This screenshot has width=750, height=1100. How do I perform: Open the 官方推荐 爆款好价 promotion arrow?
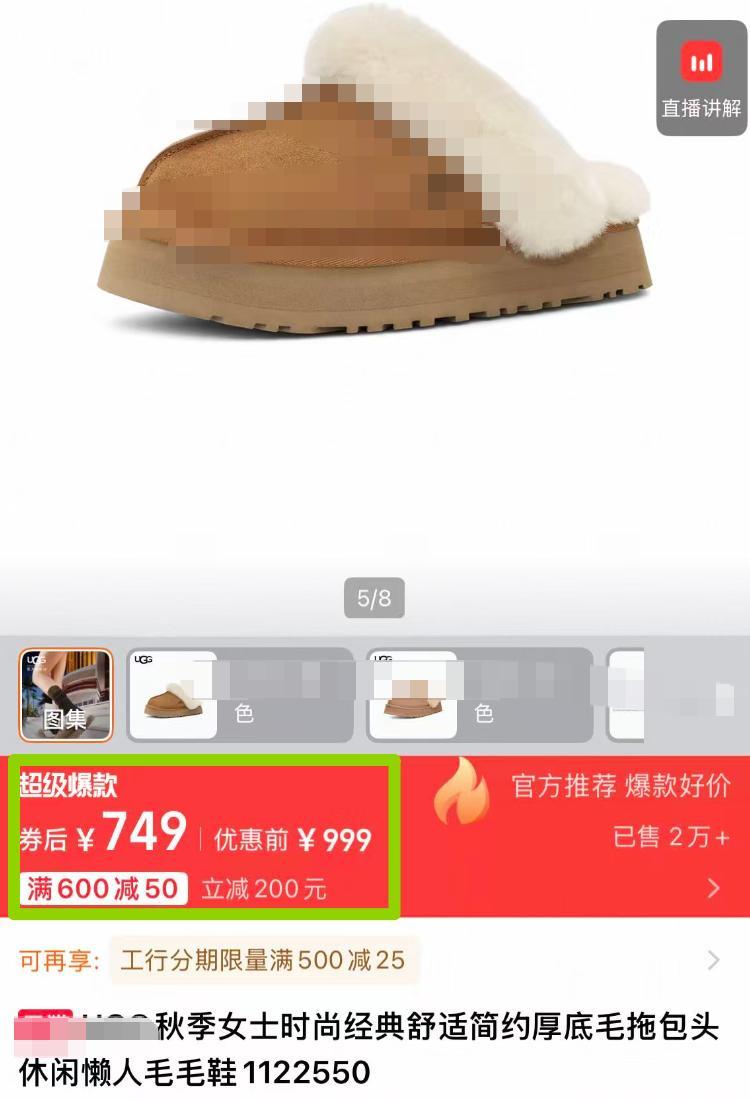pyautogui.click(x=713, y=887)
